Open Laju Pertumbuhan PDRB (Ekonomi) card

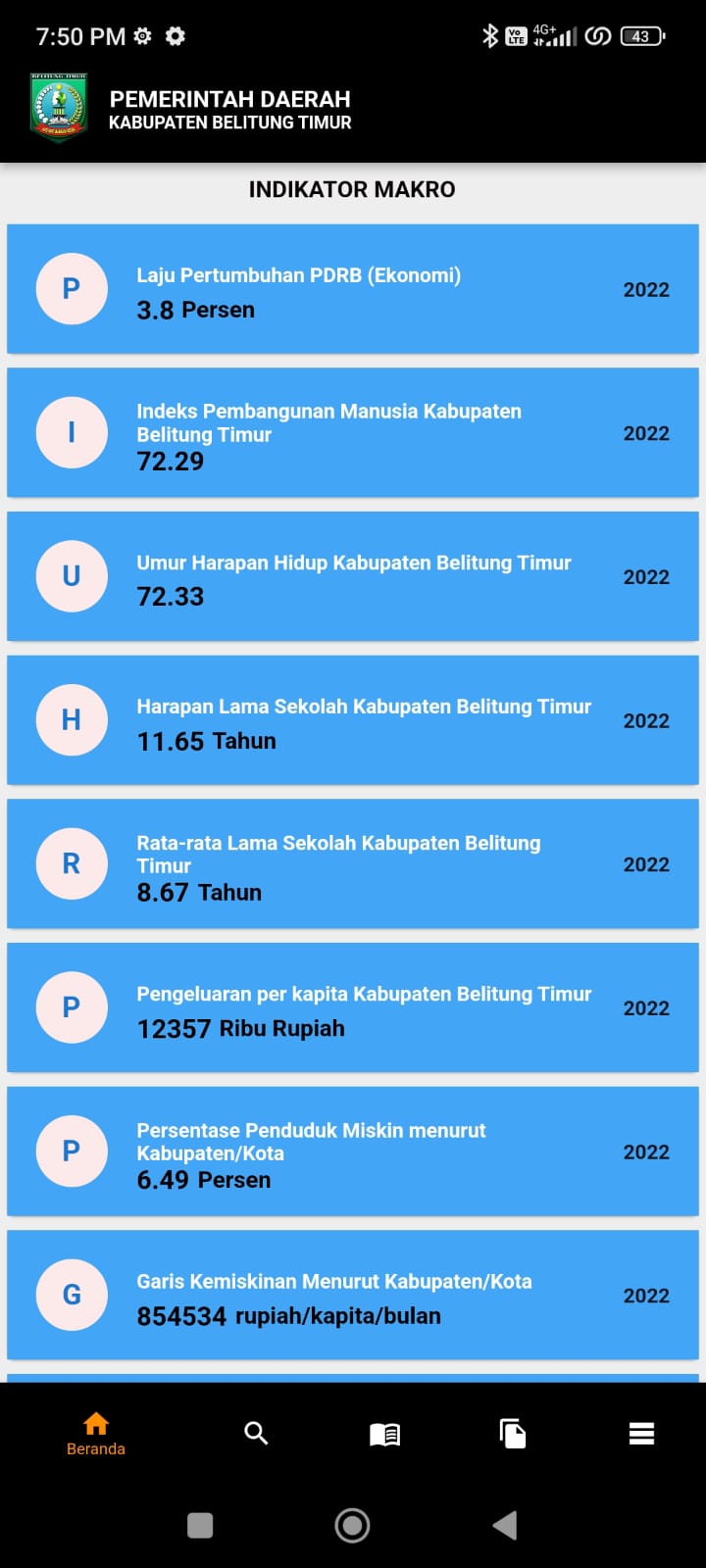click(353, 289)
